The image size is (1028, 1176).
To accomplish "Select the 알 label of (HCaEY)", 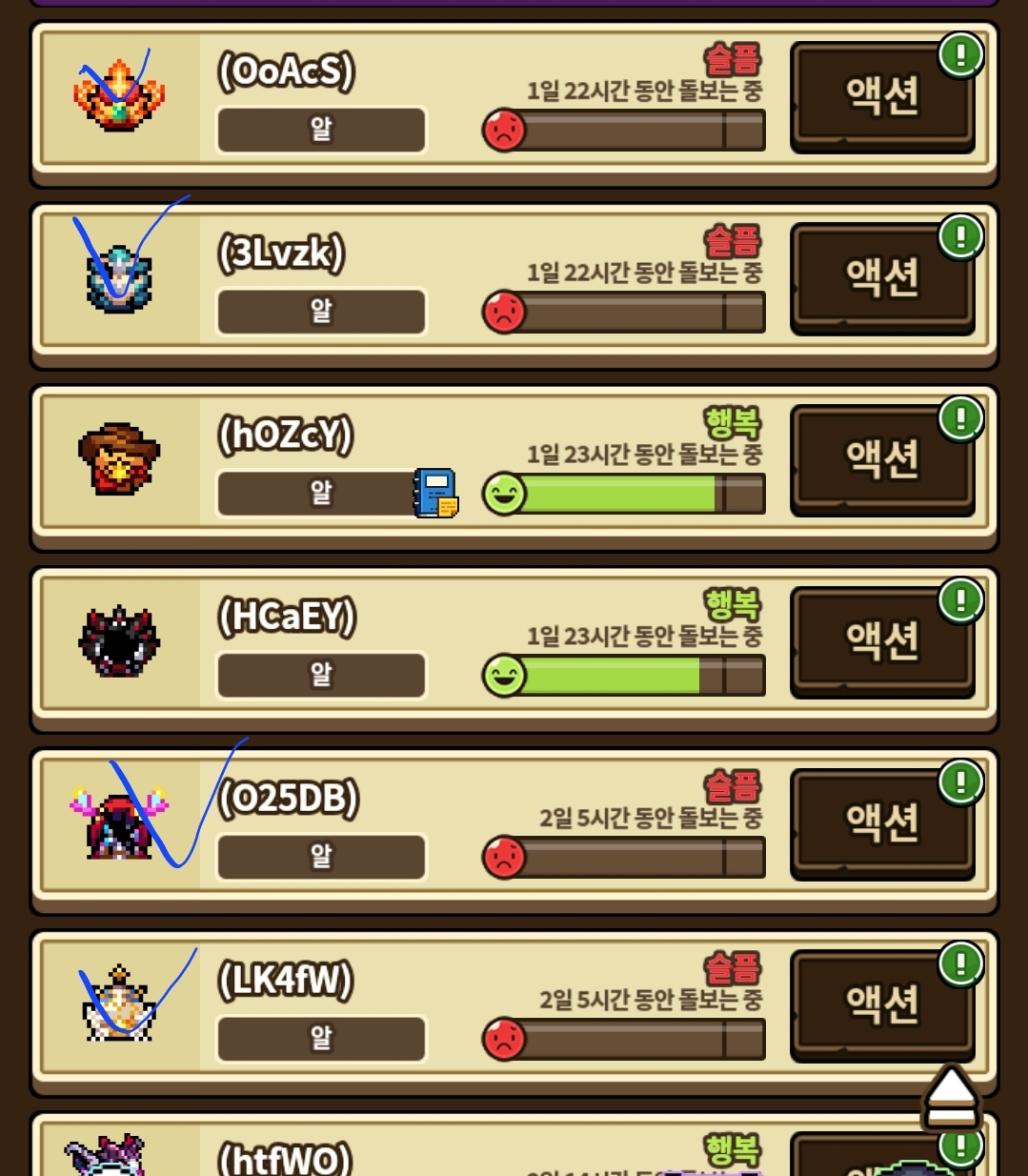I will 321,675.
